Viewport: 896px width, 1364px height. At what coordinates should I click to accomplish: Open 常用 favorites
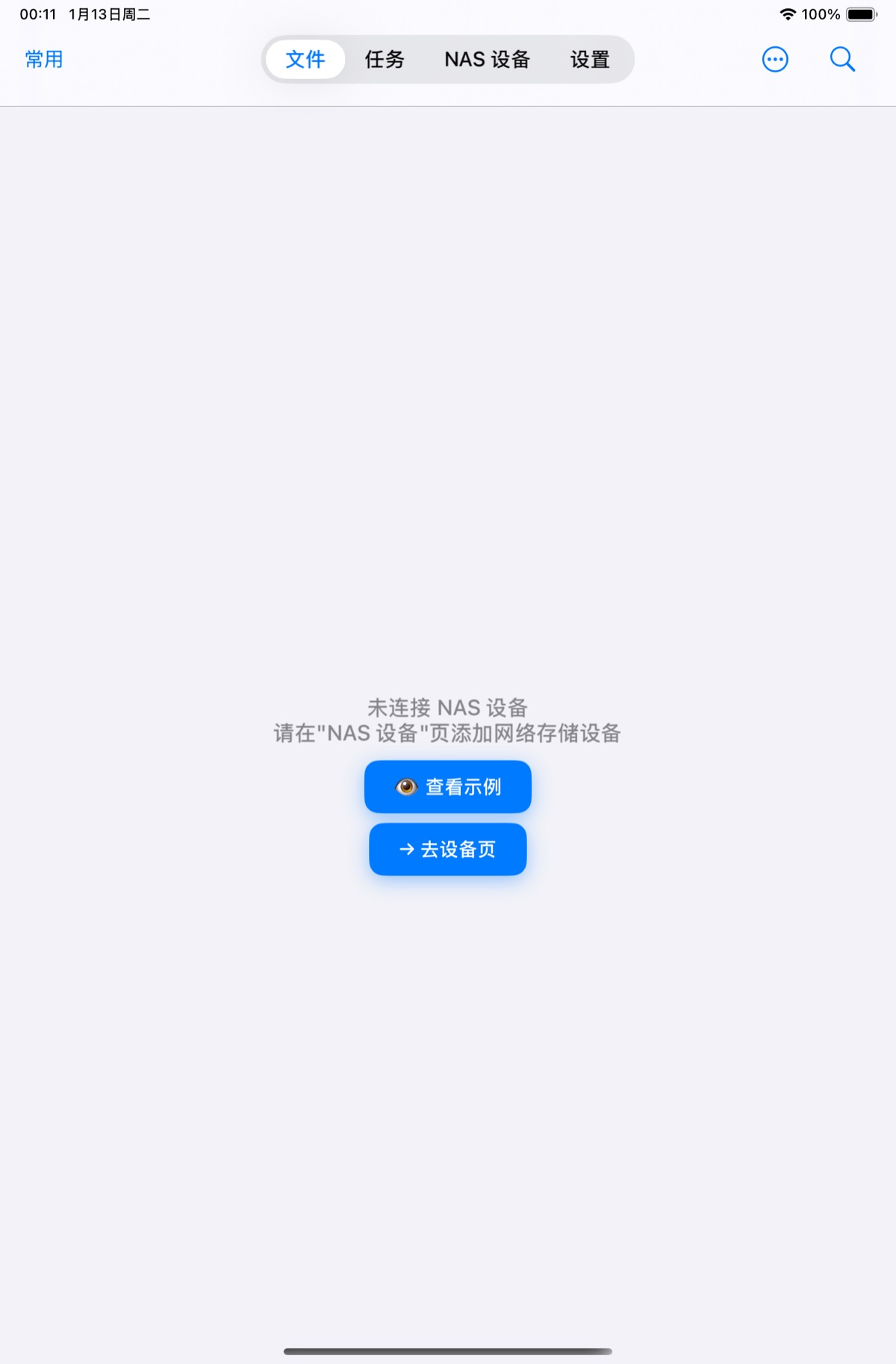(43, 59)
